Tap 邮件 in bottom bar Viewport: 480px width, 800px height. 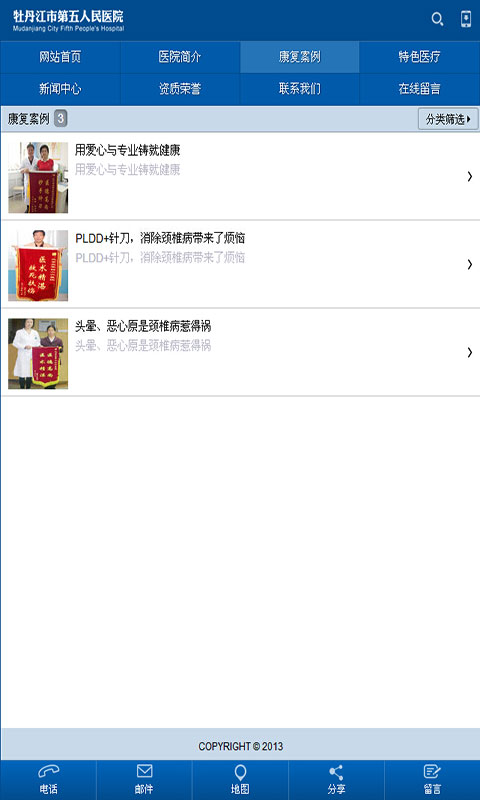[144, 780]
